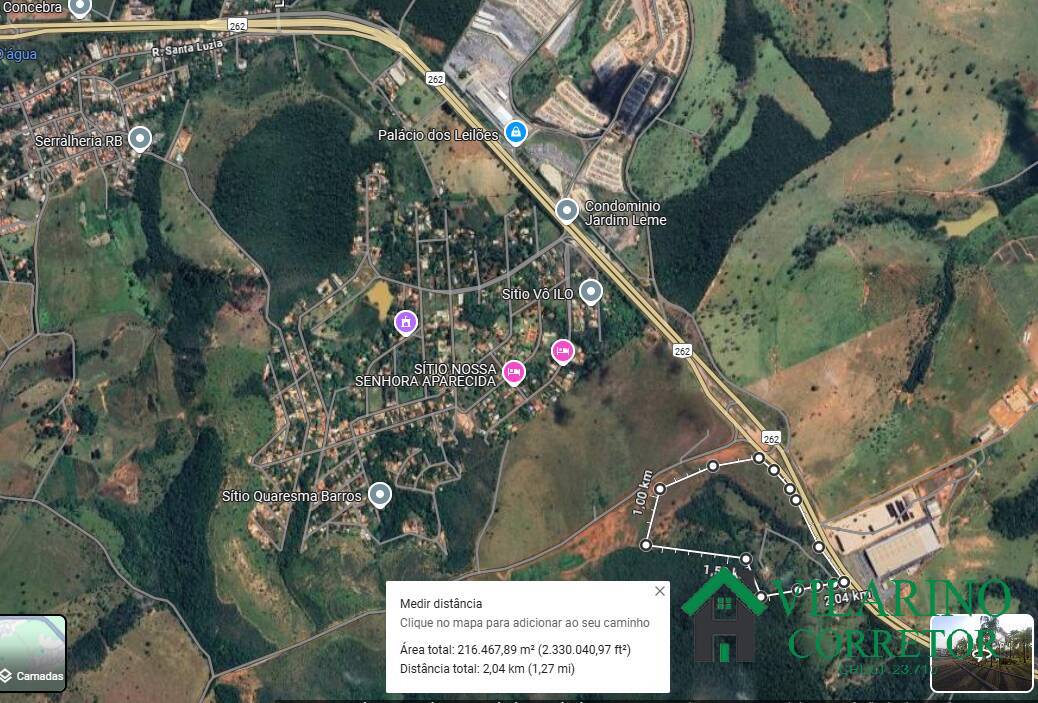The image size is (1038, 703).
Task: Open Sítio Quaresma Barros marker
Action: pyautogui.click(x=379, y=493)
